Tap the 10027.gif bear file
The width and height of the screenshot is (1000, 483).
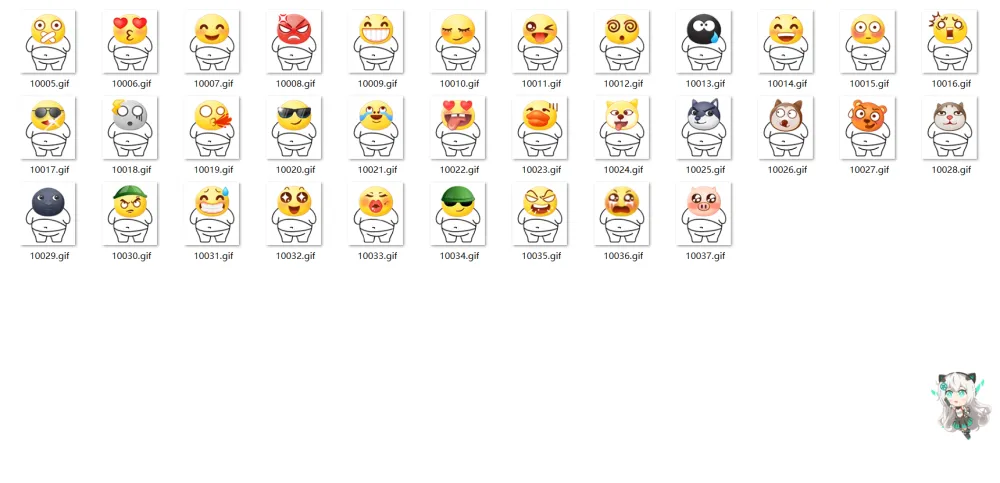(x=868, y=128)
